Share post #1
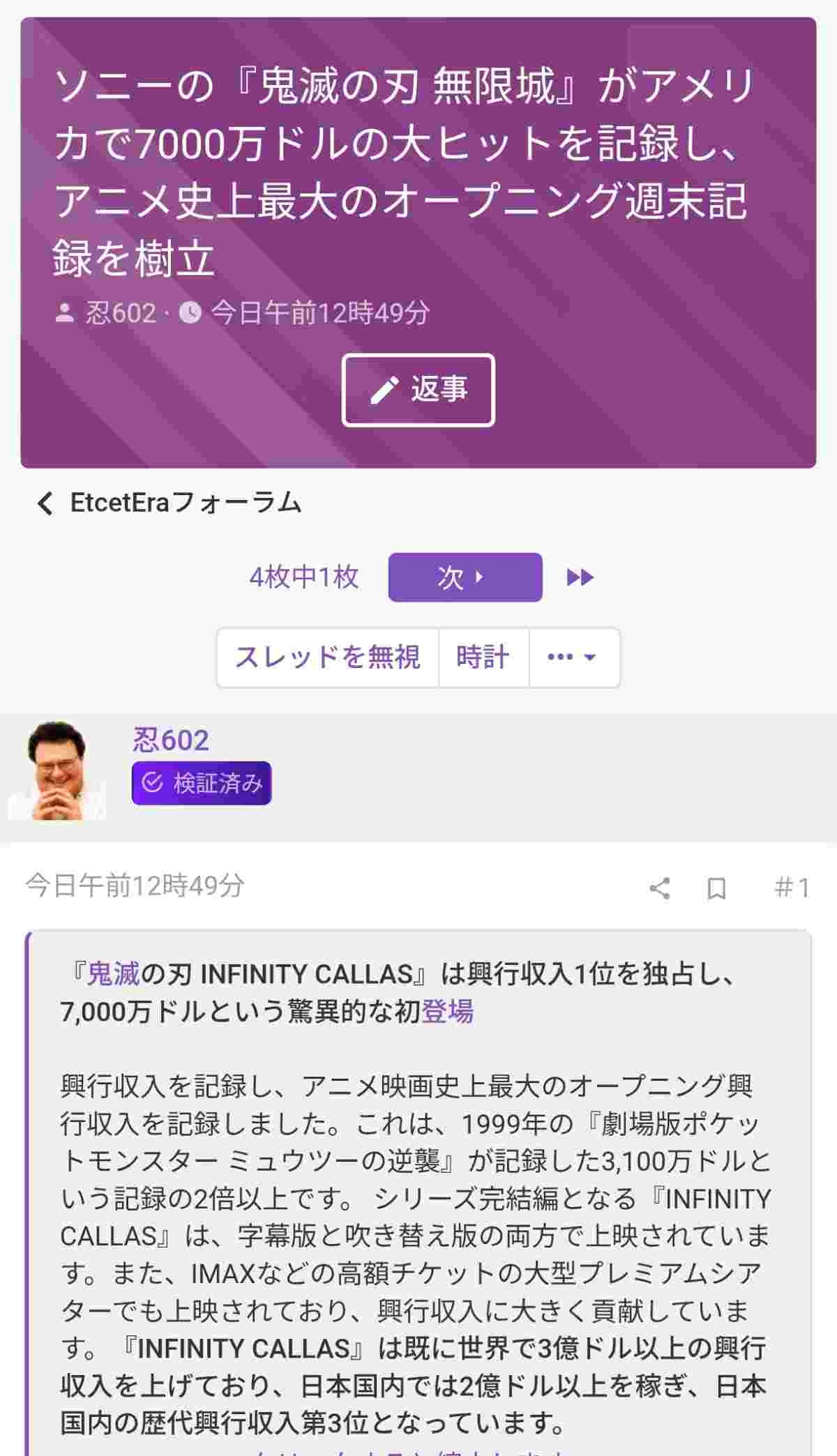Image resolution: width=837 pixels, height=1456 pixels. (659, 888)
